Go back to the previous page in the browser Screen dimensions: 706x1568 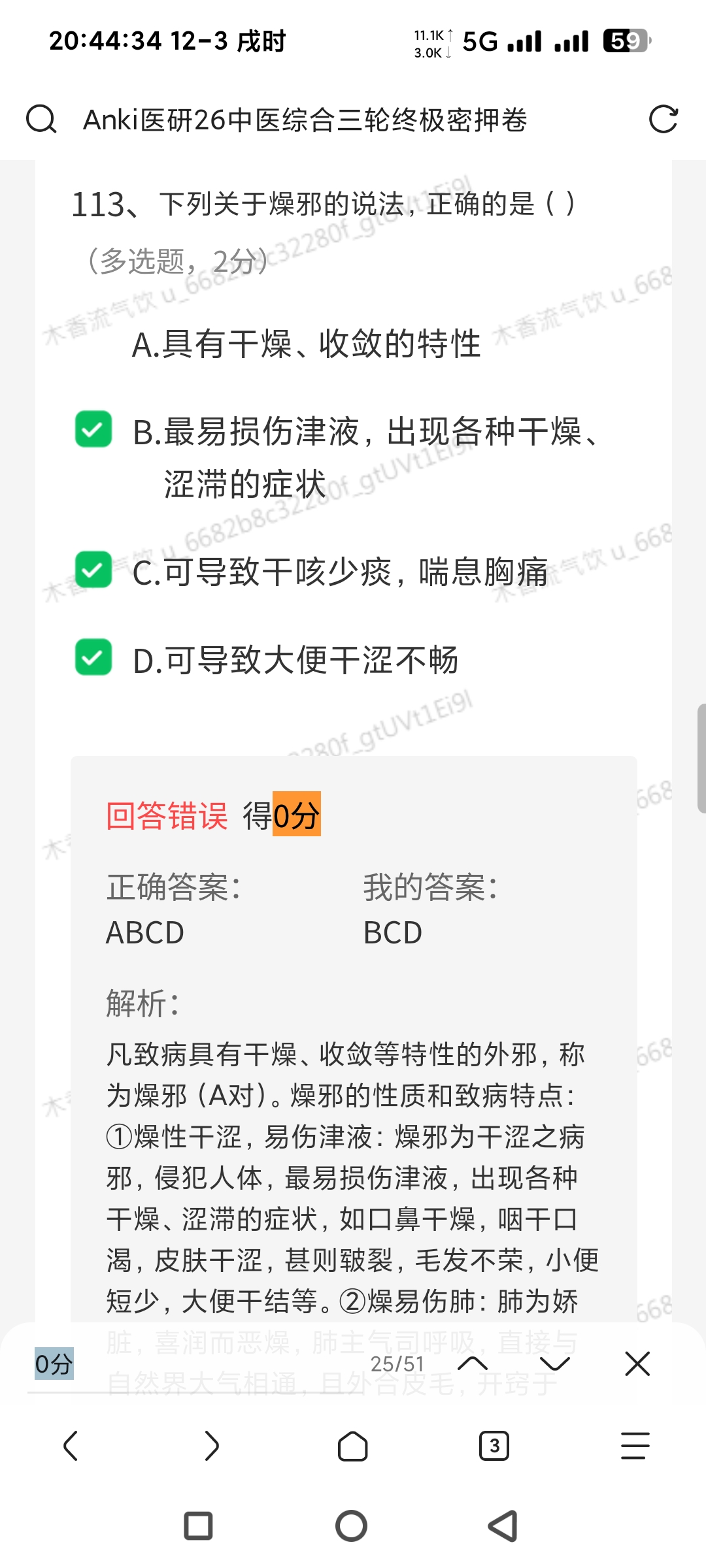[71, 1446]
